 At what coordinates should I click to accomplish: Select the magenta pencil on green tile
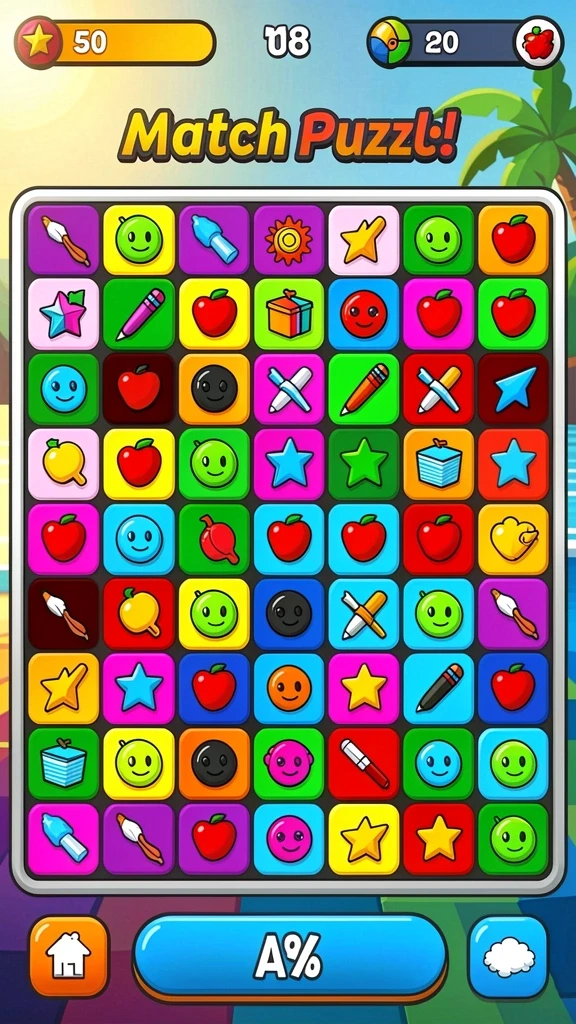point(139,314)
